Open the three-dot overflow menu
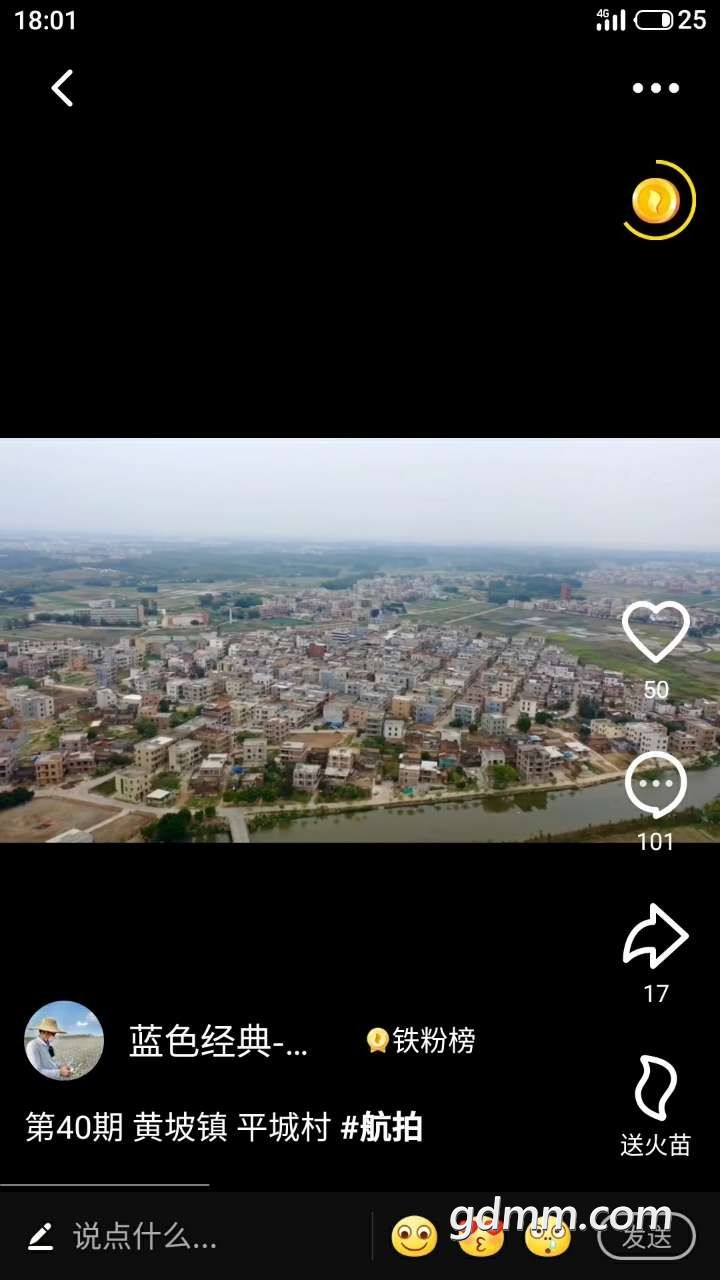 656,88
